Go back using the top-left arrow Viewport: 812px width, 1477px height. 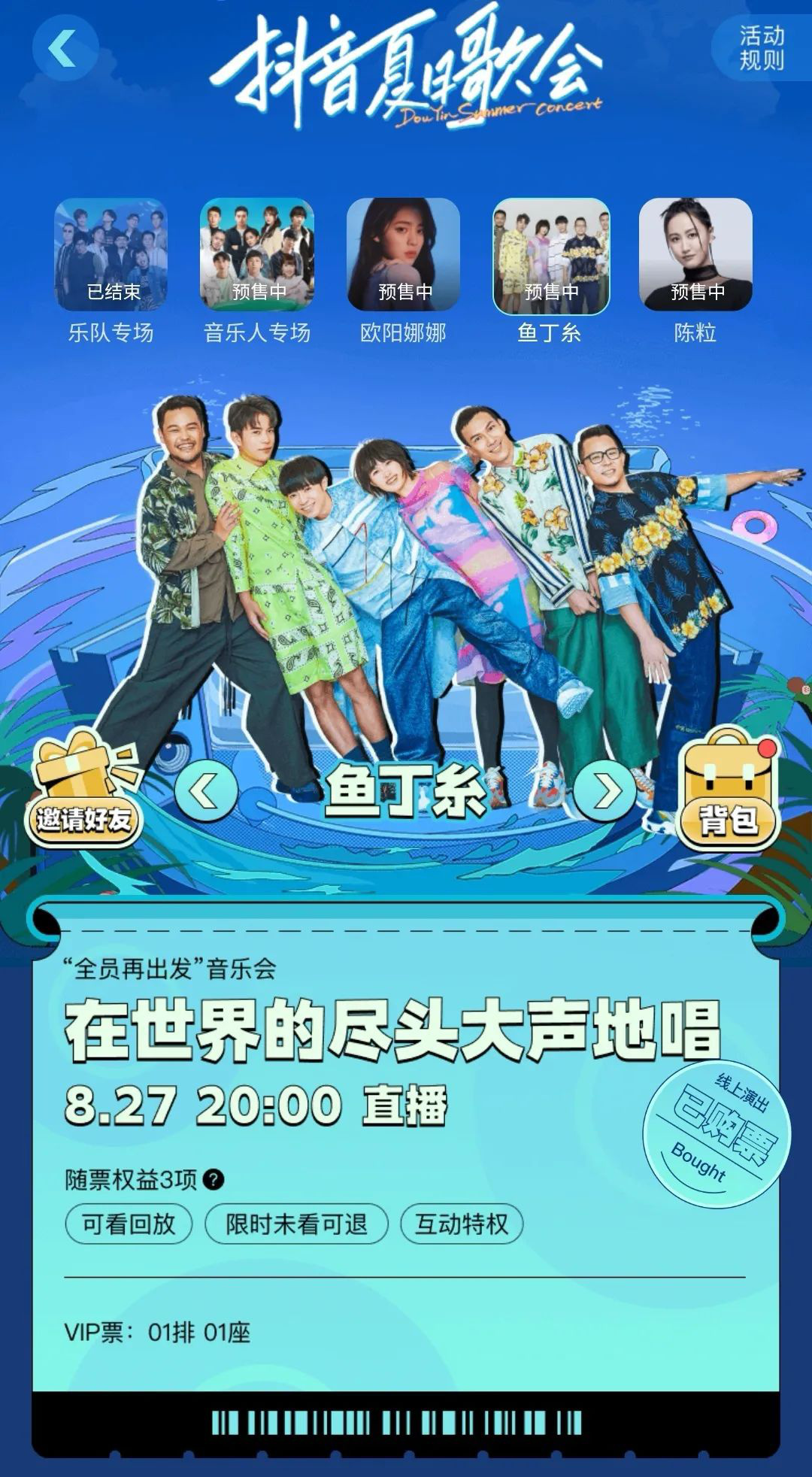click(x=65, y=49)
